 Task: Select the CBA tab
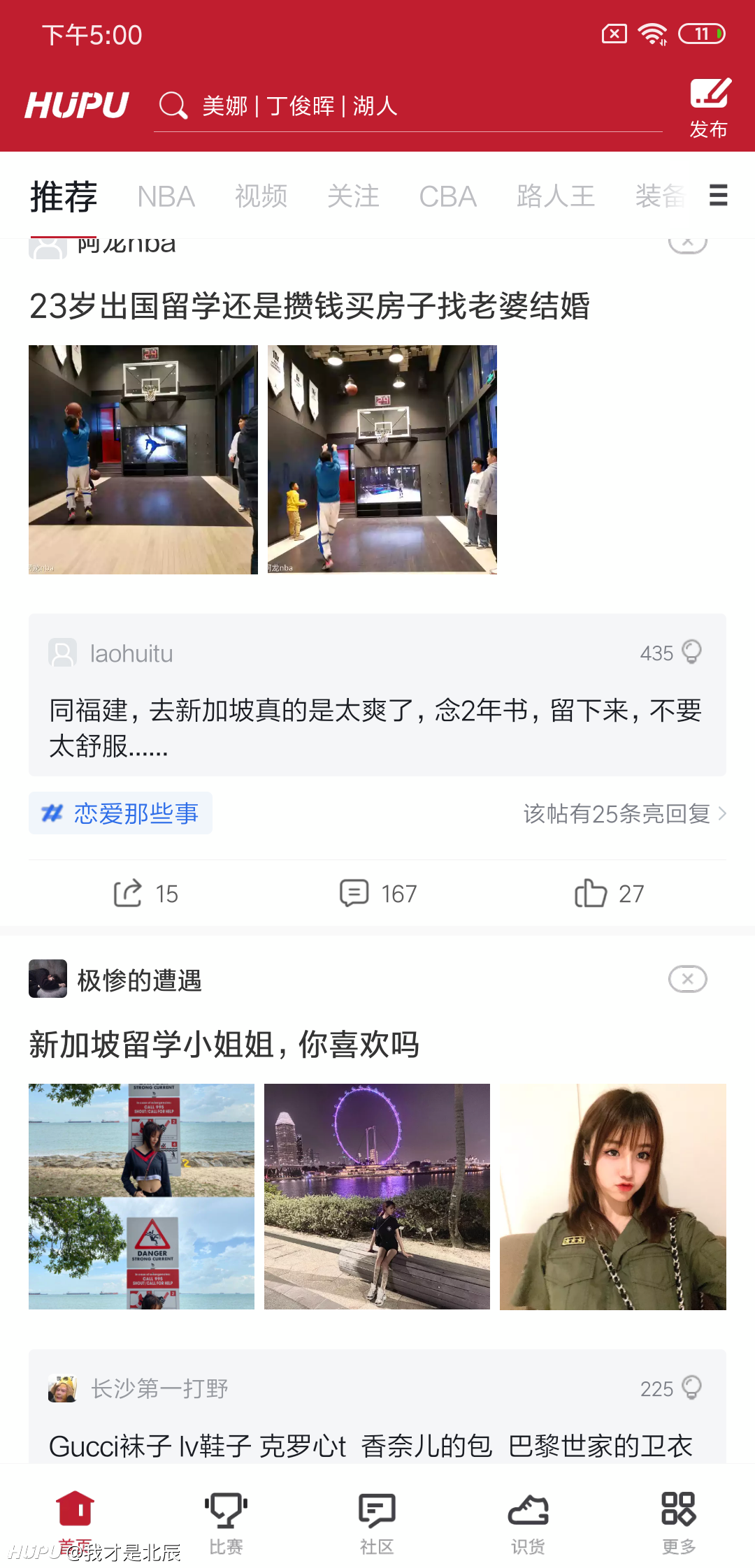click(447, 196)
